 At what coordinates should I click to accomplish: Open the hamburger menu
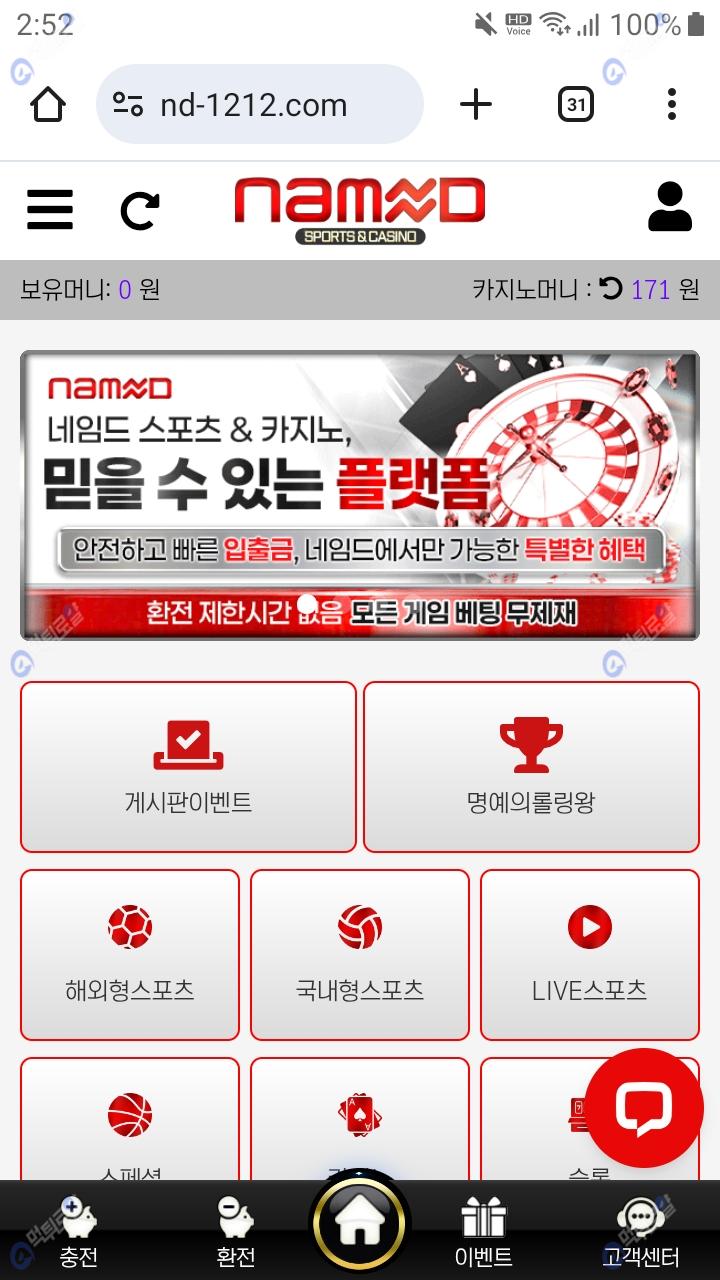coord(49,210)
